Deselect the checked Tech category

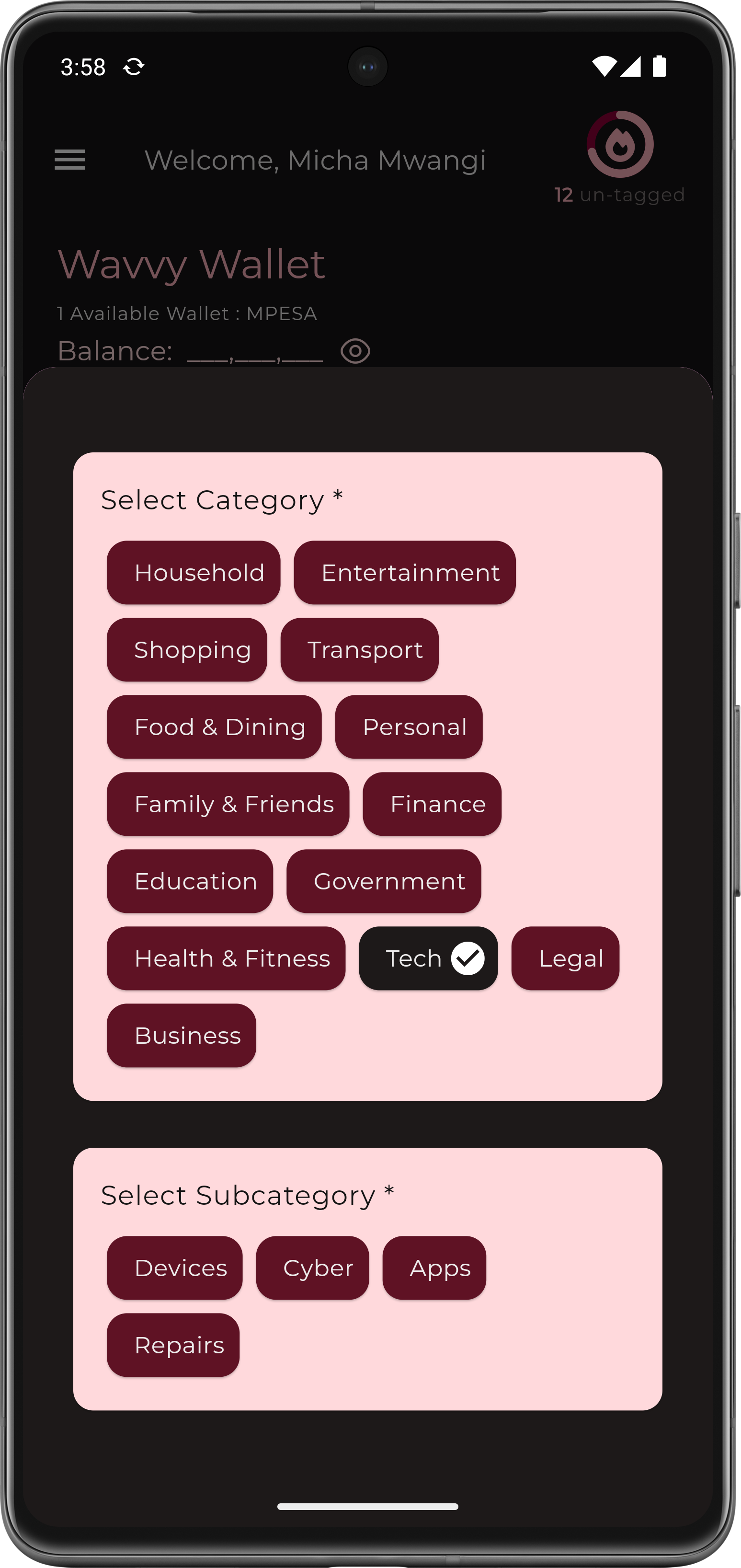click(x=428, y=958)
